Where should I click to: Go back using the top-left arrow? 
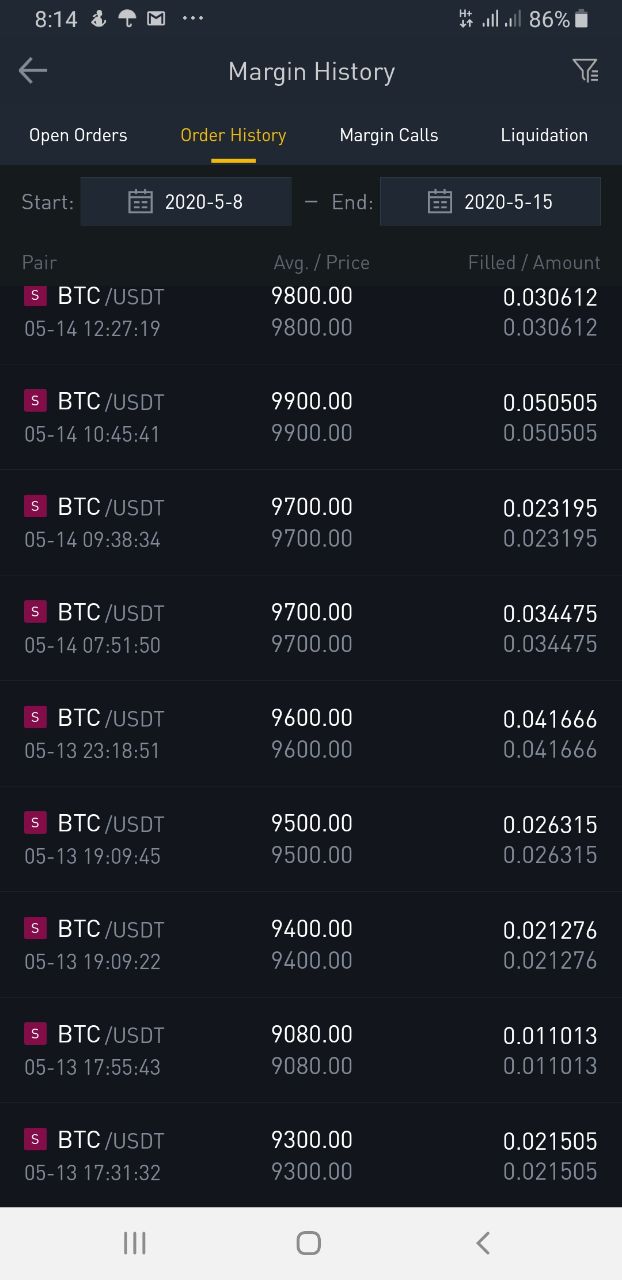pyautogui.click(x=33, y=71)
